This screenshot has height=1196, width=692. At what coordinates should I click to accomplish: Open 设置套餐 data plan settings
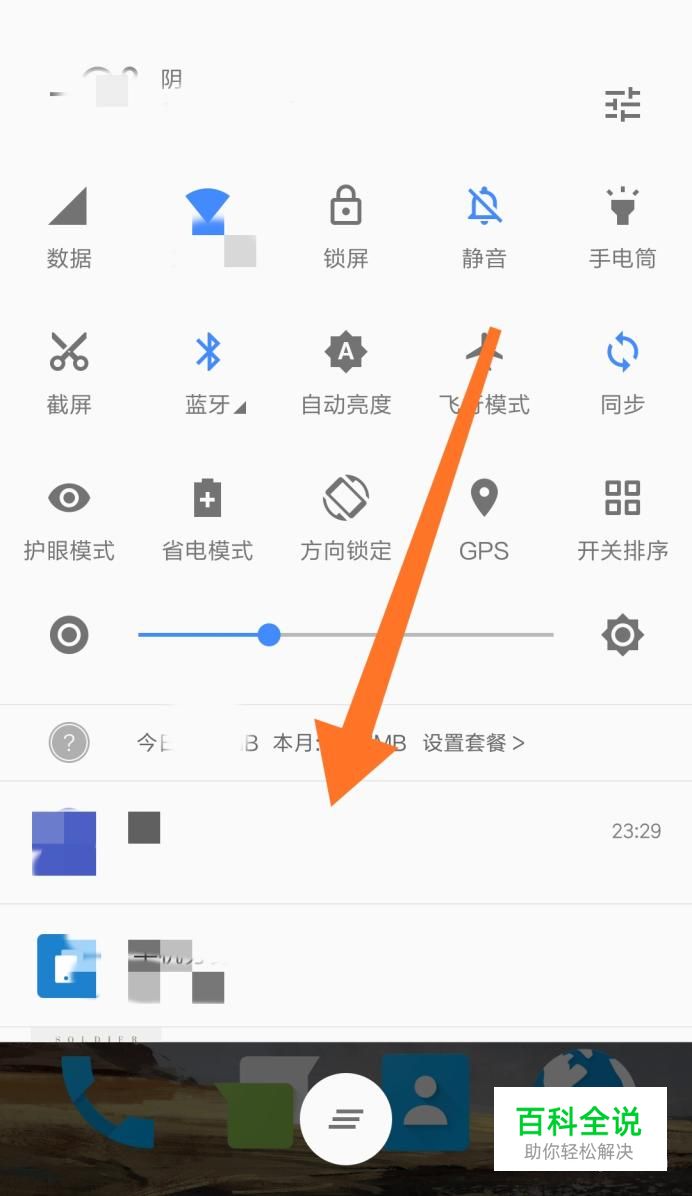coord(473,742)
